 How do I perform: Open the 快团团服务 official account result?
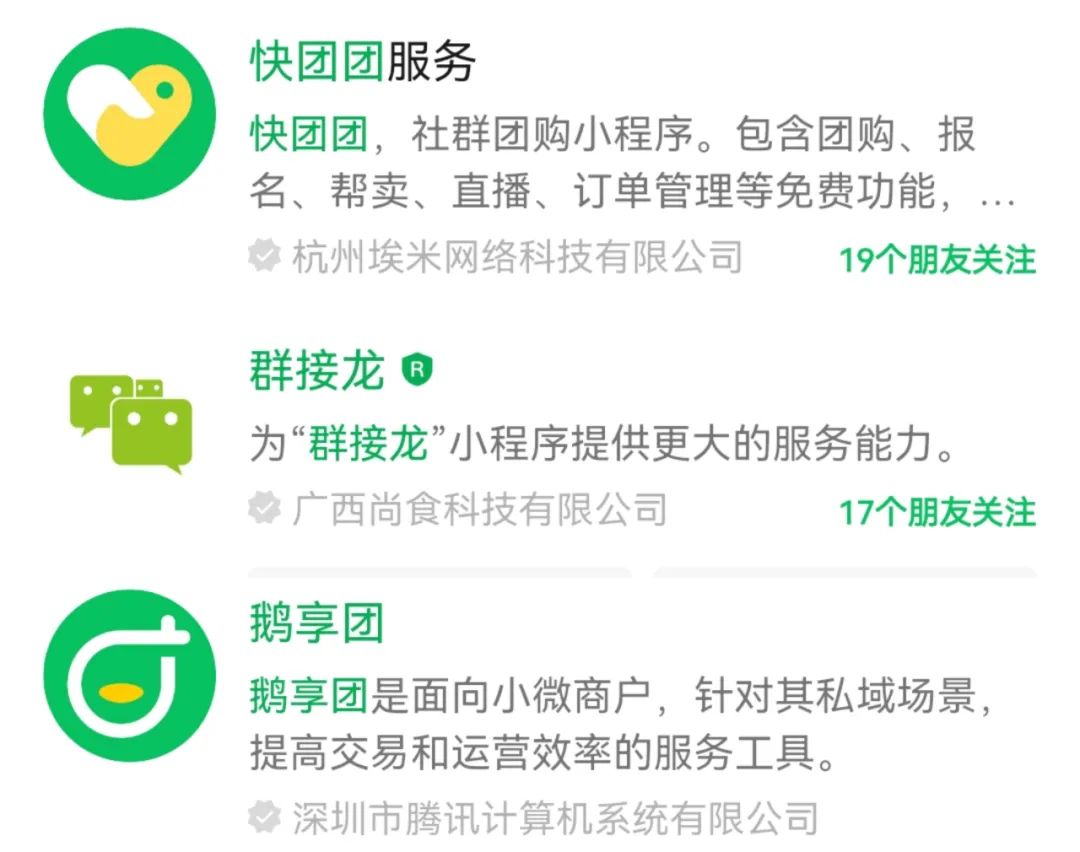362,63
